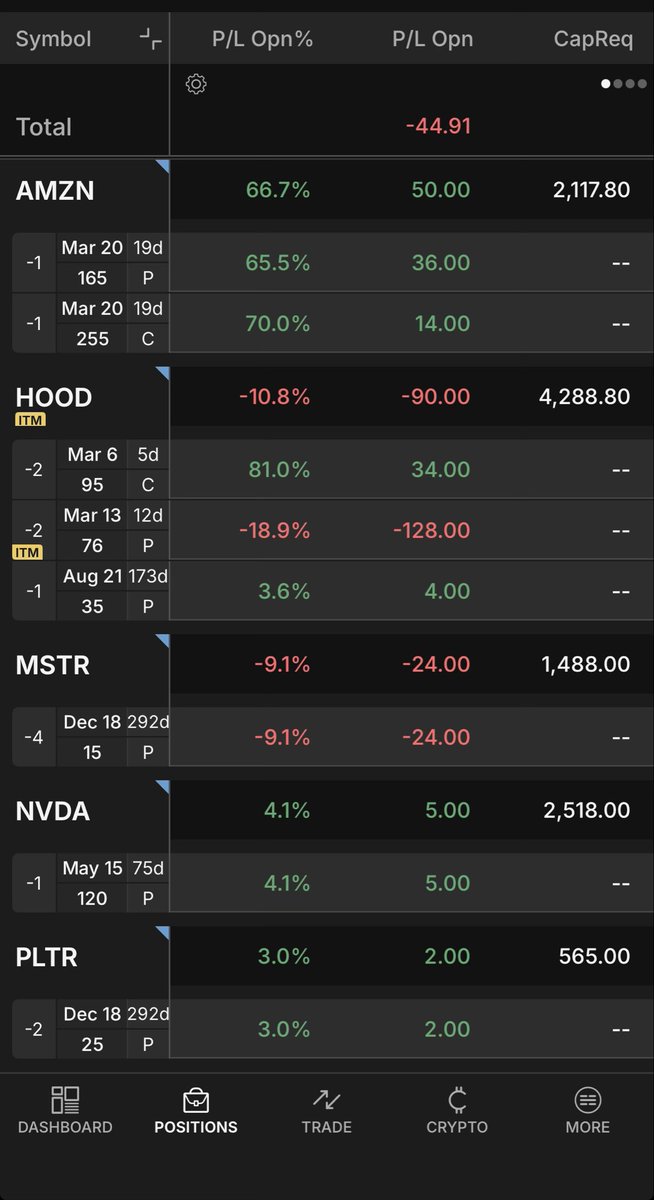Image resolution: width=654 pixels, height=1200 pixels.
Task: Open the column settings gear
Action: [x=196, y=85]
